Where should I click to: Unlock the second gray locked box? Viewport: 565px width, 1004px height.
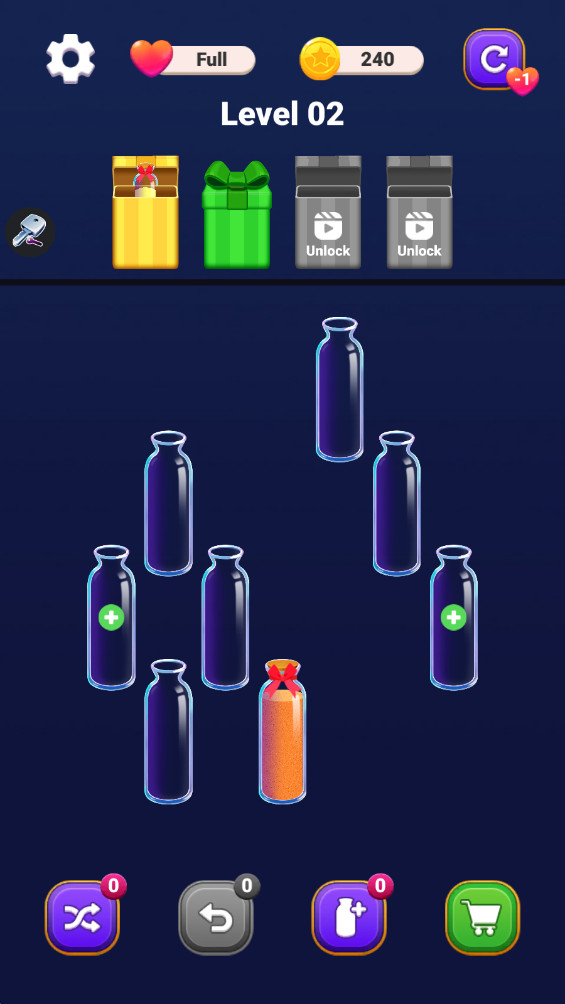420,212
